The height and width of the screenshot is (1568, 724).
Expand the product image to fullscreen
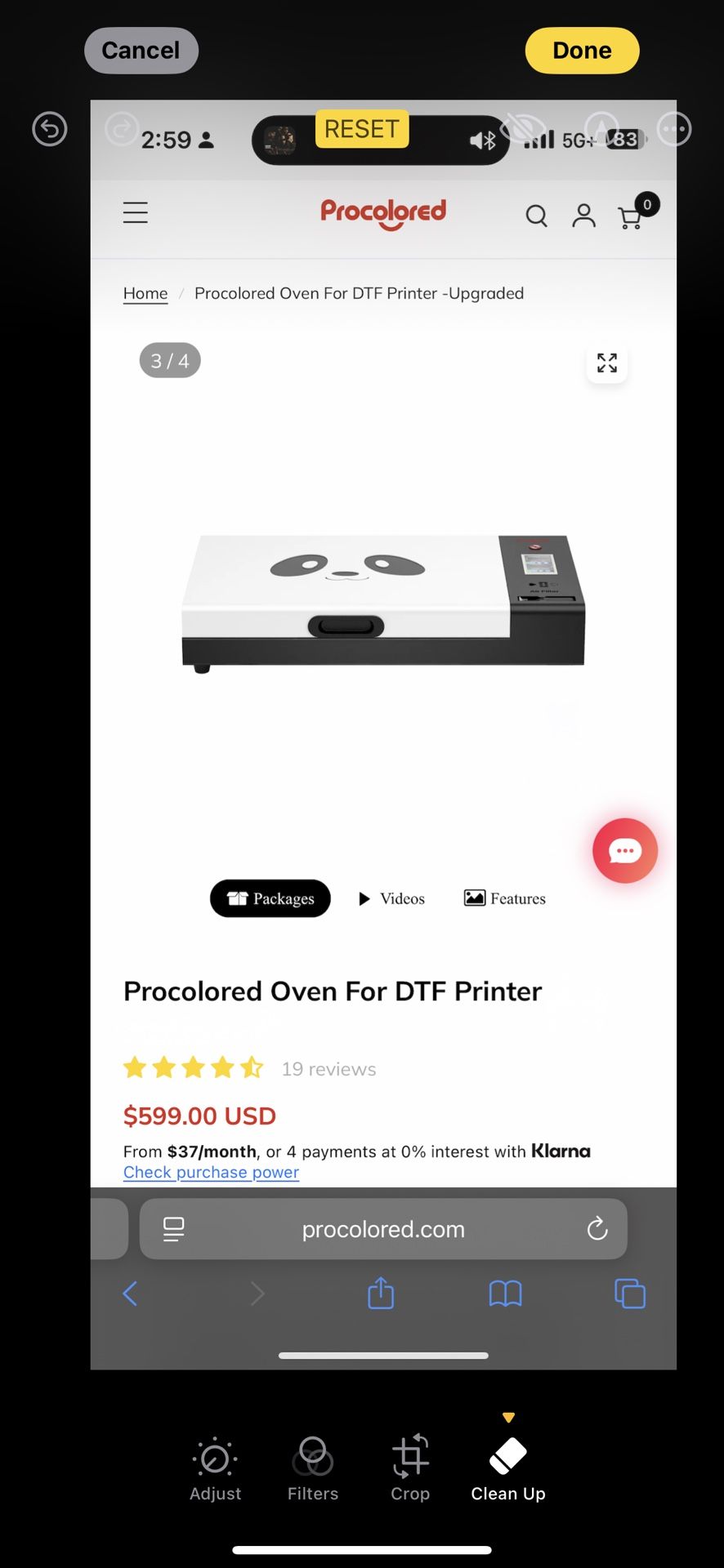tap(606, 363)
